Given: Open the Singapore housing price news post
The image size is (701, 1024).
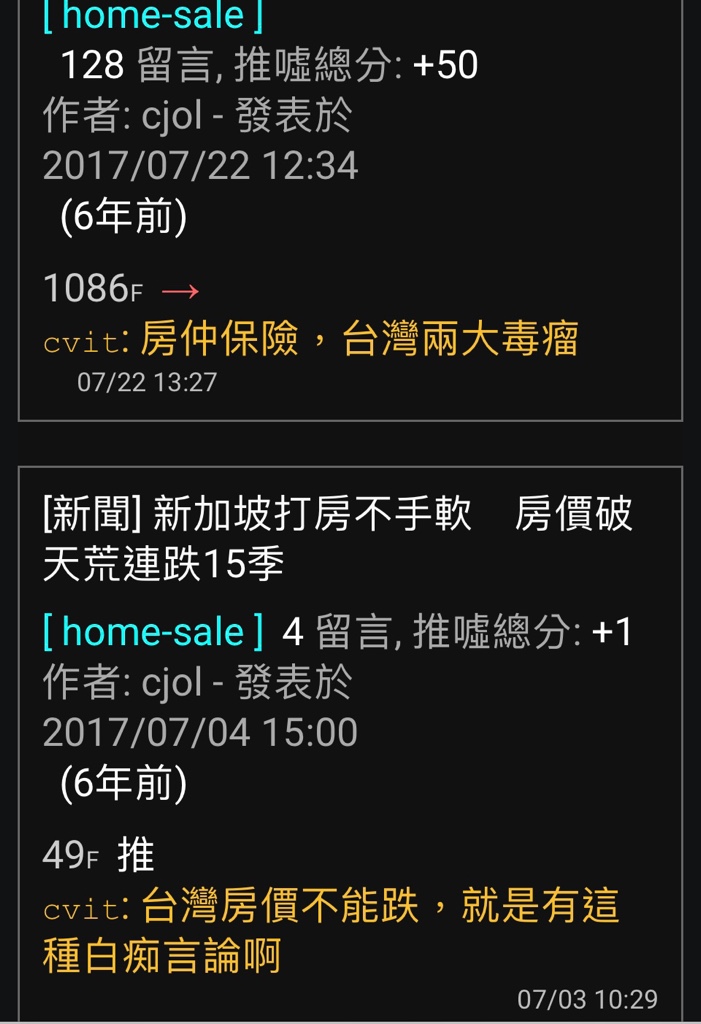Looking at the screenshot, I should click(337, 540).
